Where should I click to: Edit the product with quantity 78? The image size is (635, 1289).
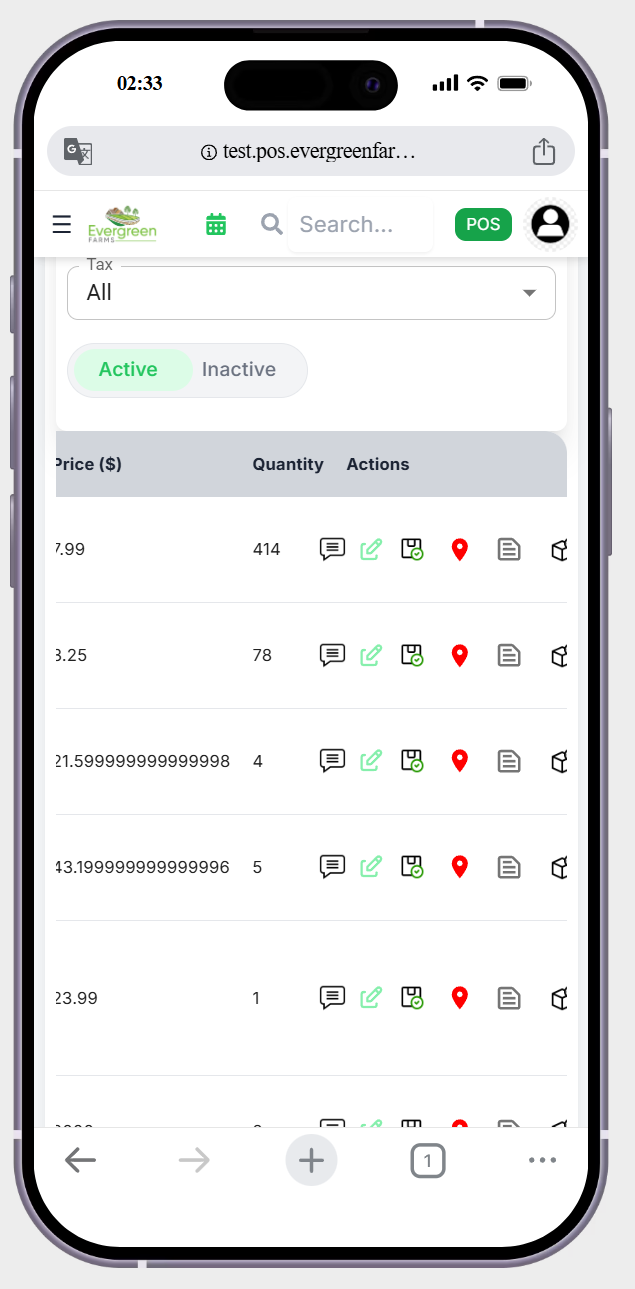pyautogui.click(x=371, y=655)
